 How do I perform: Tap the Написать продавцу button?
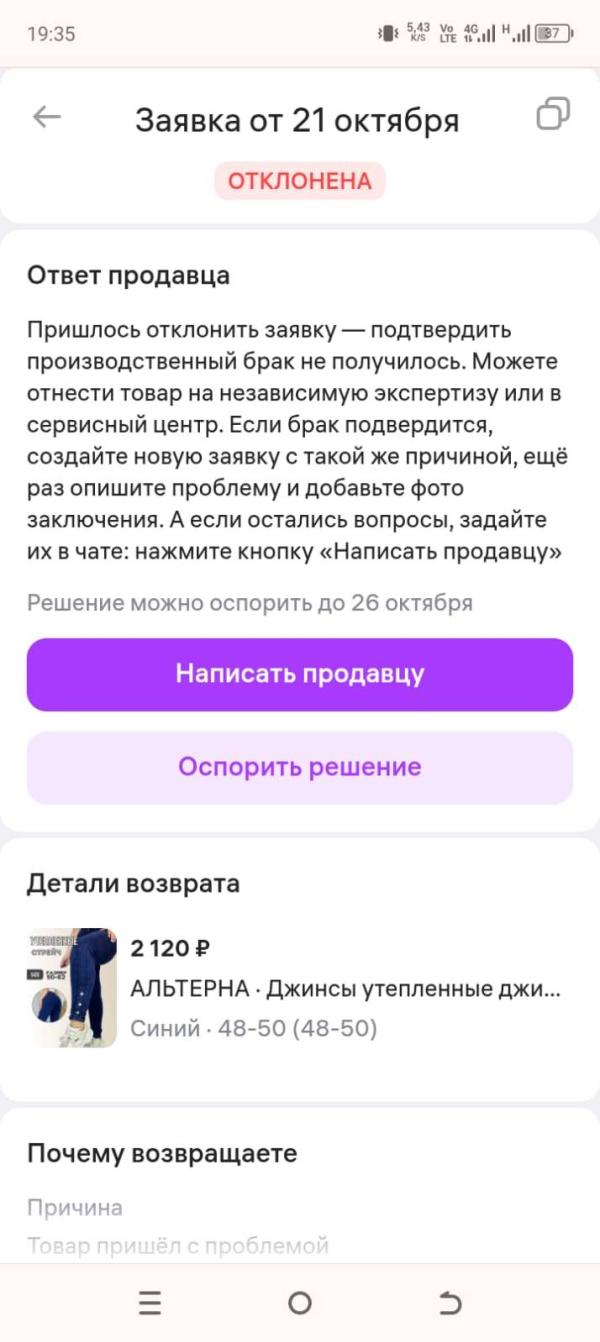click(300, 674)
